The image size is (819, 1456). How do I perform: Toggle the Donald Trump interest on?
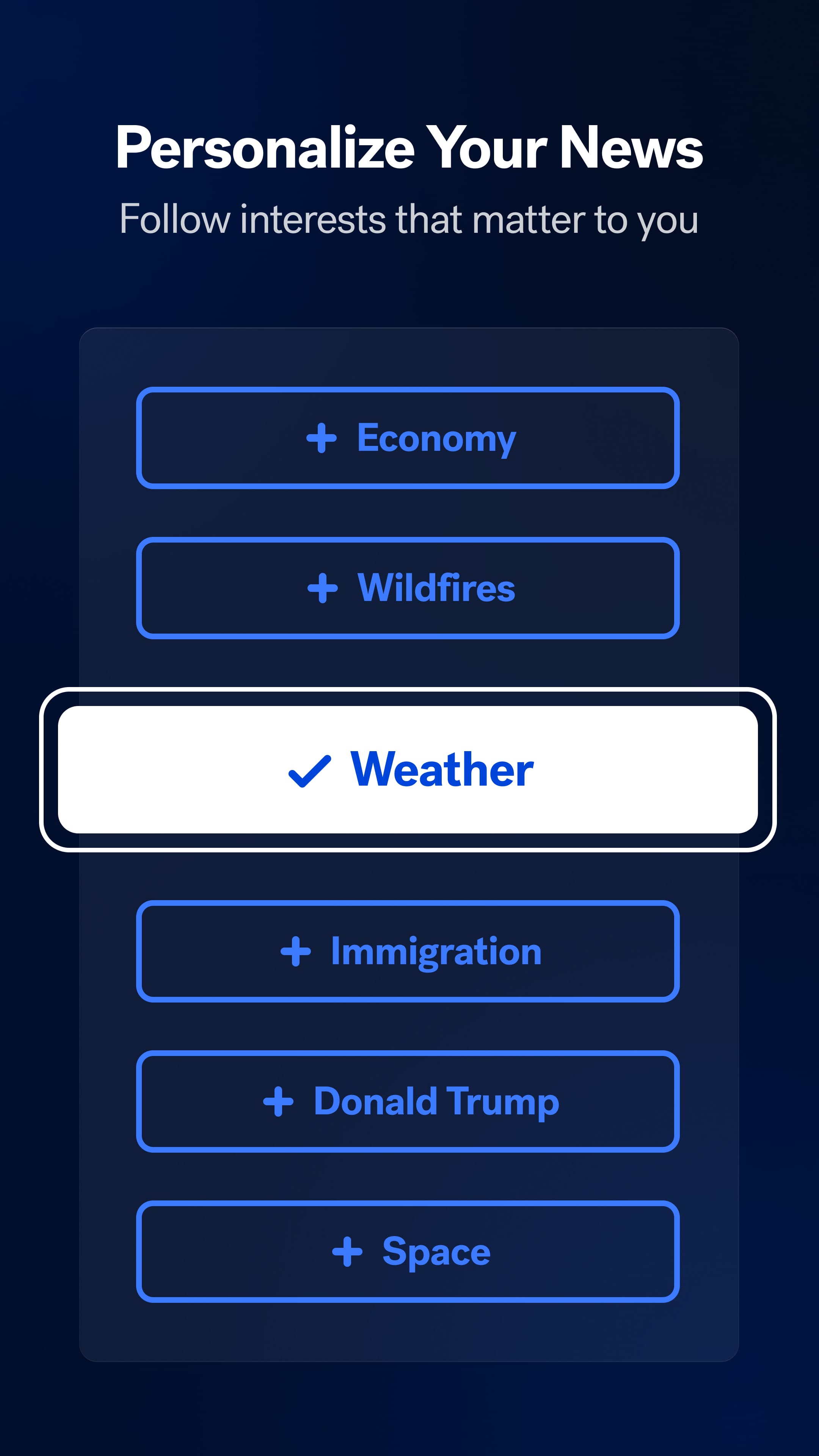[409, 1102]
